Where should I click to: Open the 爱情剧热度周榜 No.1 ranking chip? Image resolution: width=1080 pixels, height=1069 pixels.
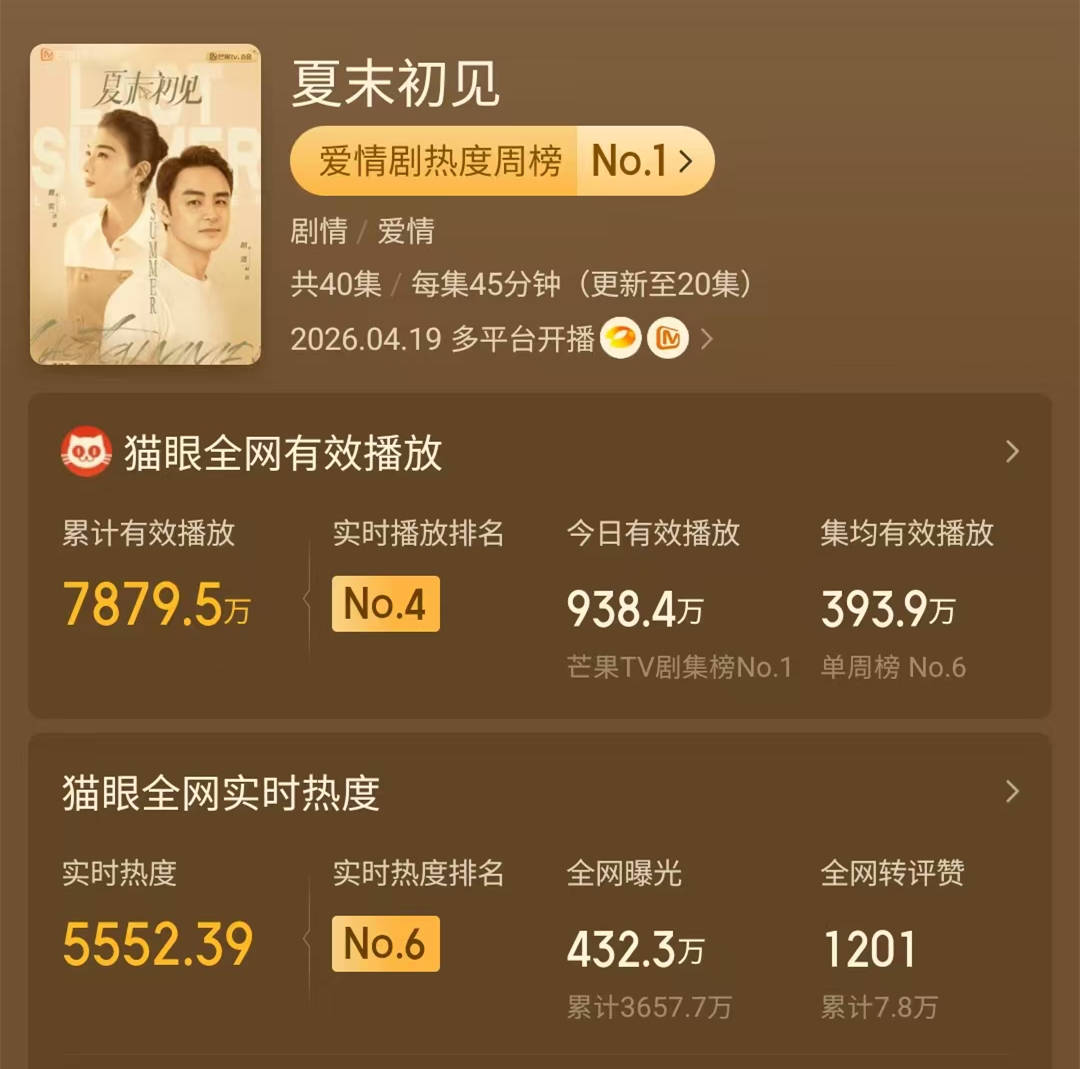pos(502,160)
